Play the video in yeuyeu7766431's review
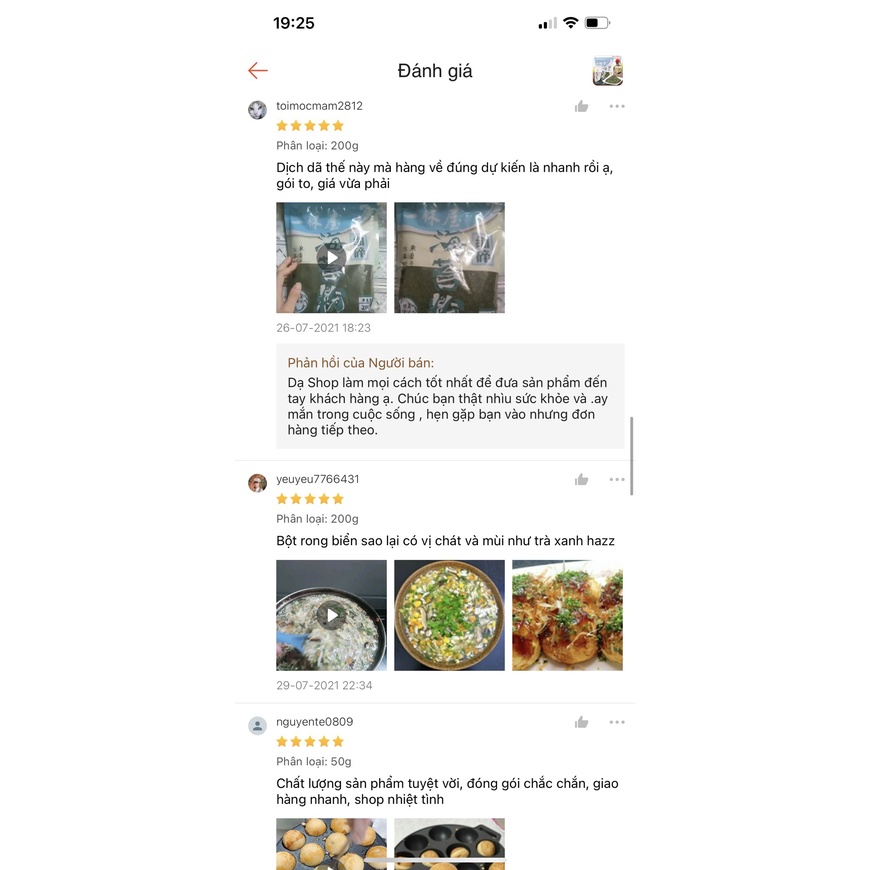 click(331, 615)
